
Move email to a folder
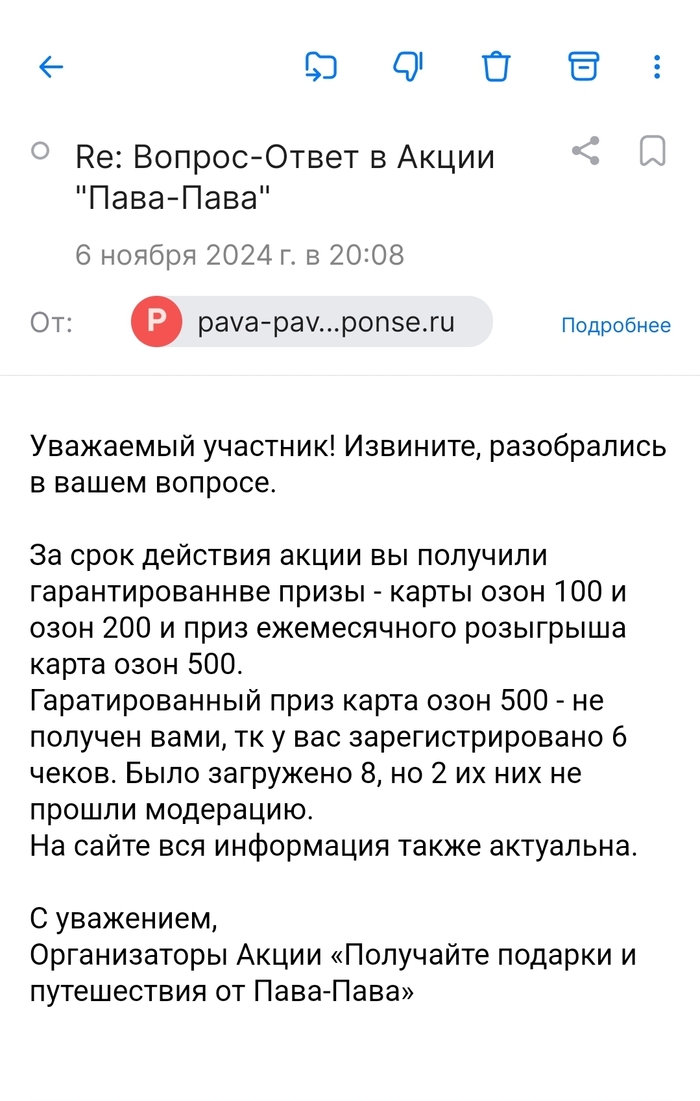pyautogui.click(x=320, y=67)
